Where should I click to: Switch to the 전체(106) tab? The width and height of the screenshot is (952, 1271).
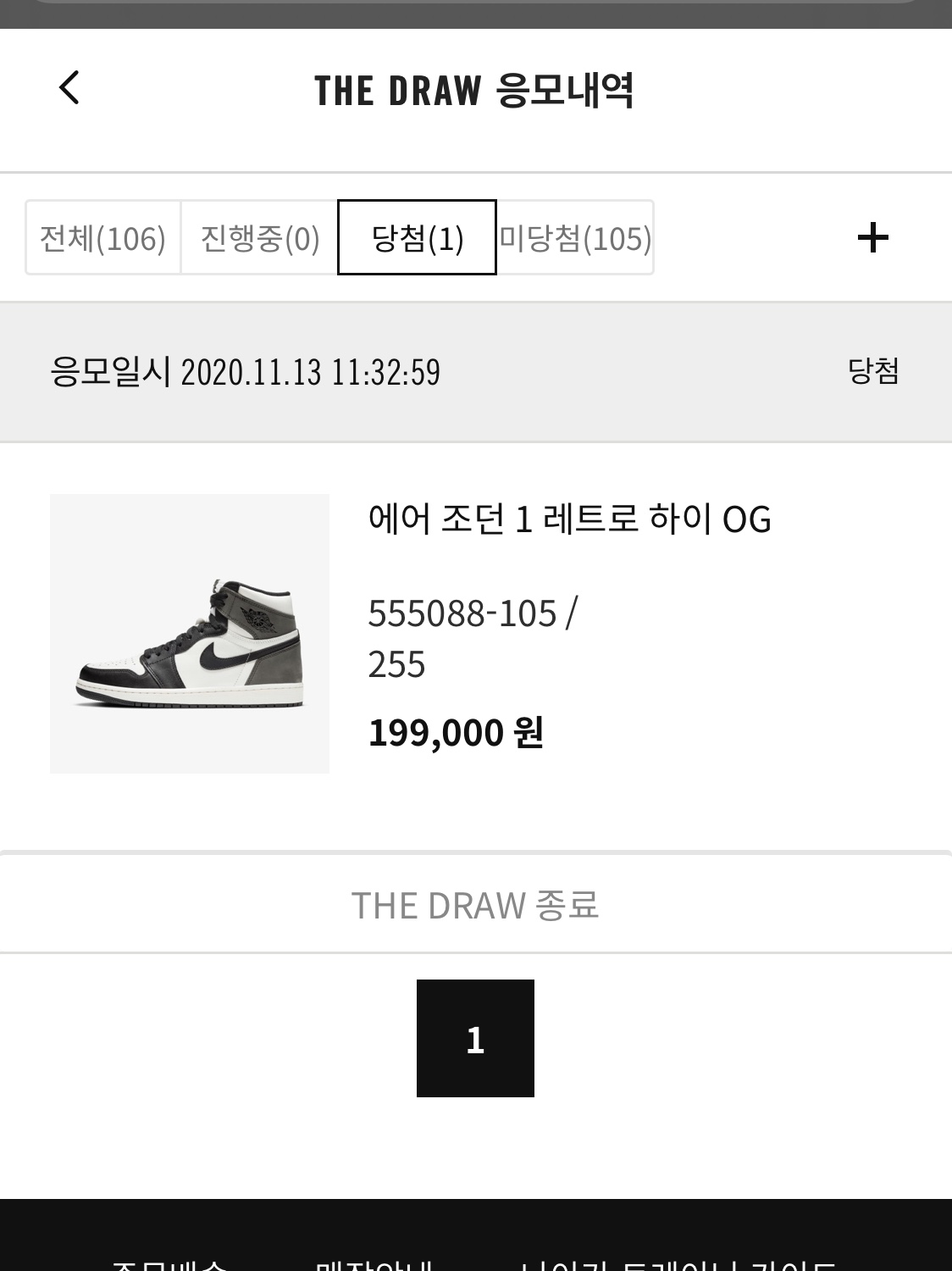[x=102, y=238]
